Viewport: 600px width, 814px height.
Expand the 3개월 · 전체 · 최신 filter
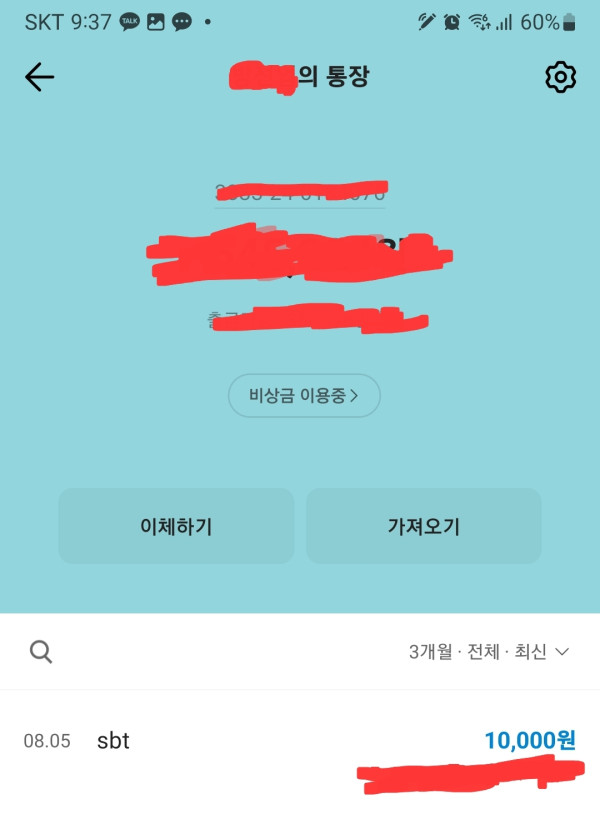[489, 652]
